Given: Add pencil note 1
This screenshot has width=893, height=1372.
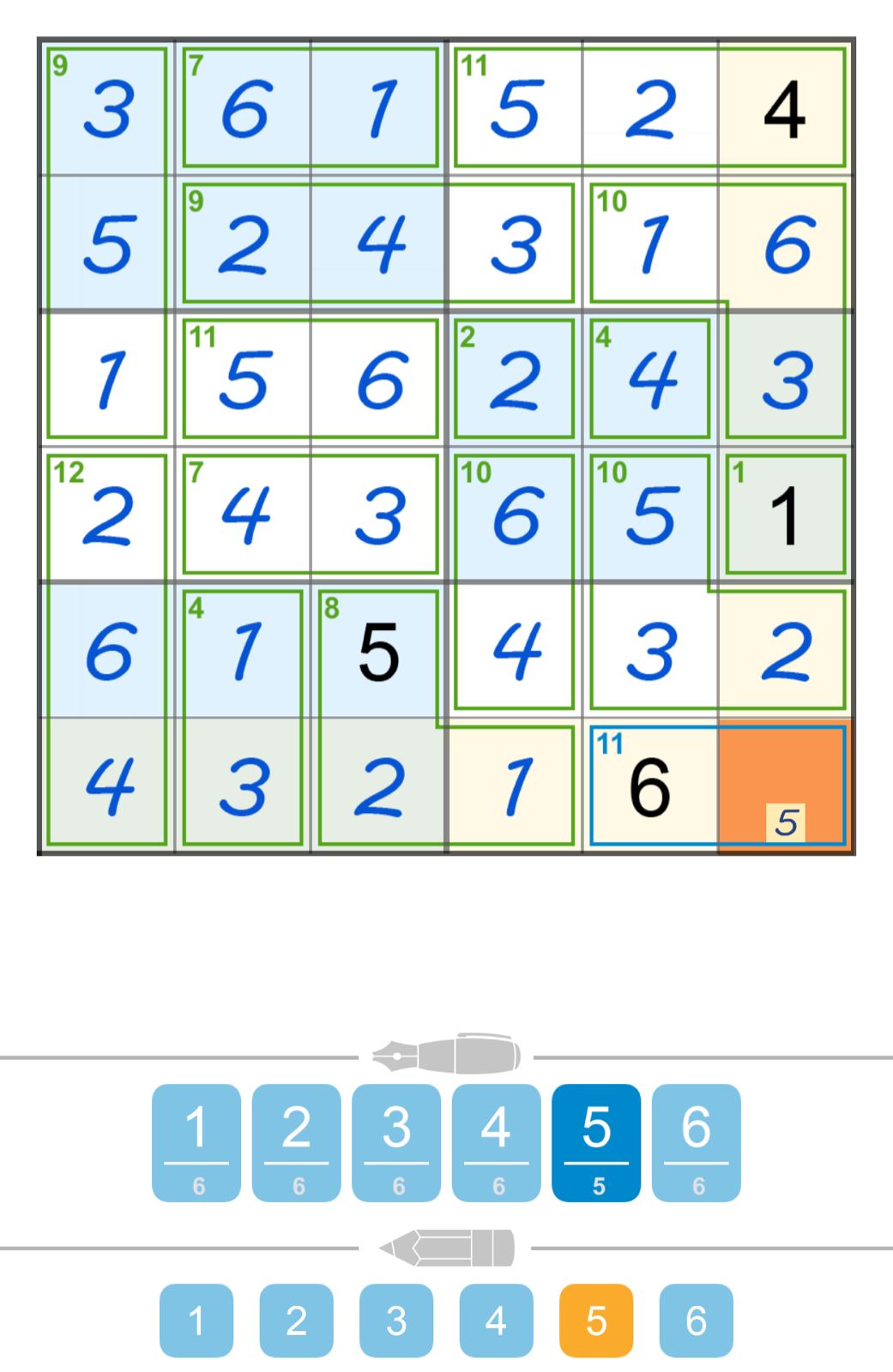Looking at the screenshot, I should tap(196, 1321).
